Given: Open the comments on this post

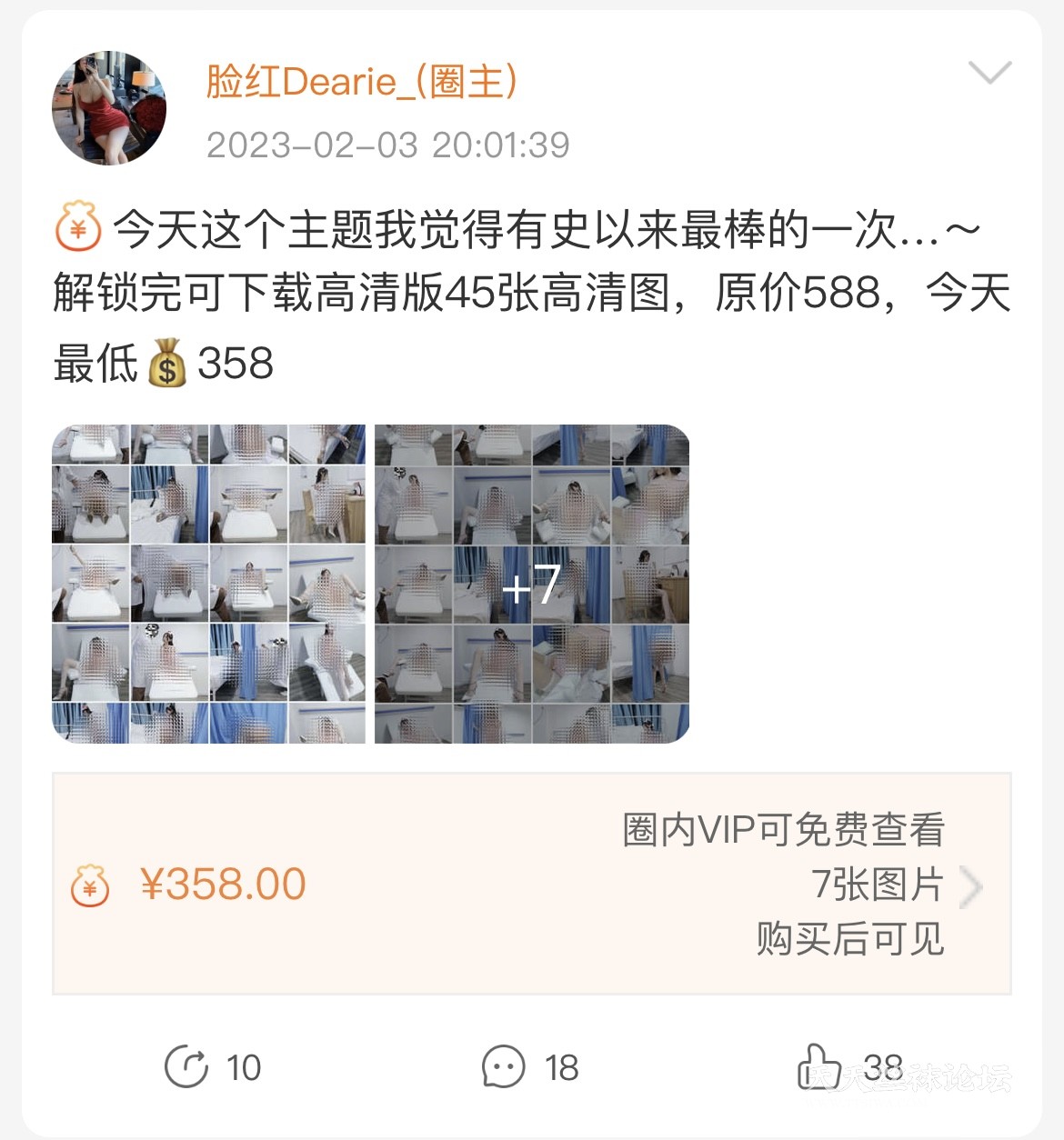Looking at the screenshot, I should (x=529, y=1066).
